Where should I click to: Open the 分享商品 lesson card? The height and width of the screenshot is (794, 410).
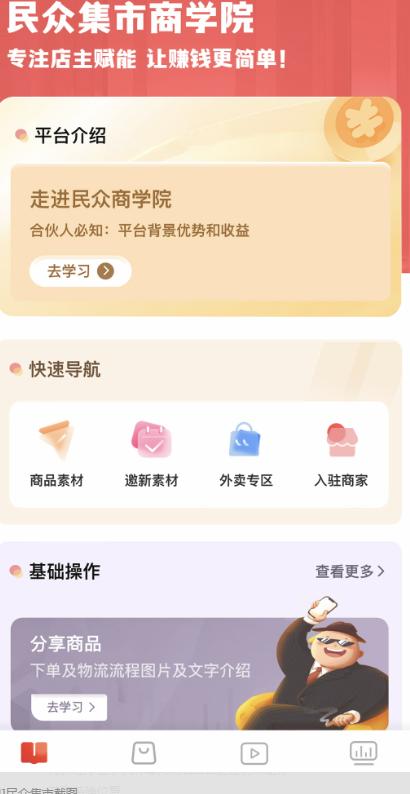(199, 673)
